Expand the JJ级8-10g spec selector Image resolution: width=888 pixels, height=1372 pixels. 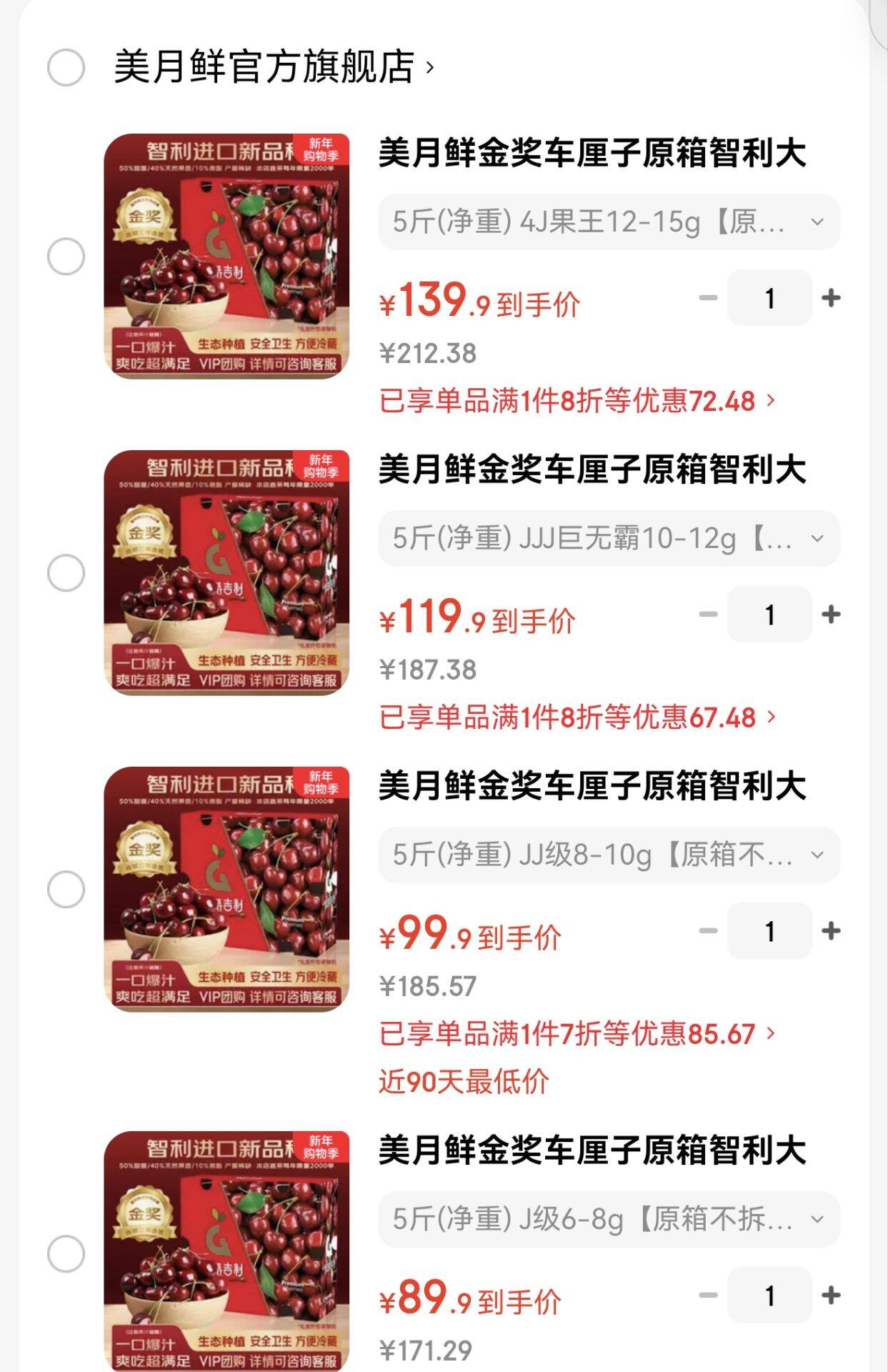coord(609,855)
